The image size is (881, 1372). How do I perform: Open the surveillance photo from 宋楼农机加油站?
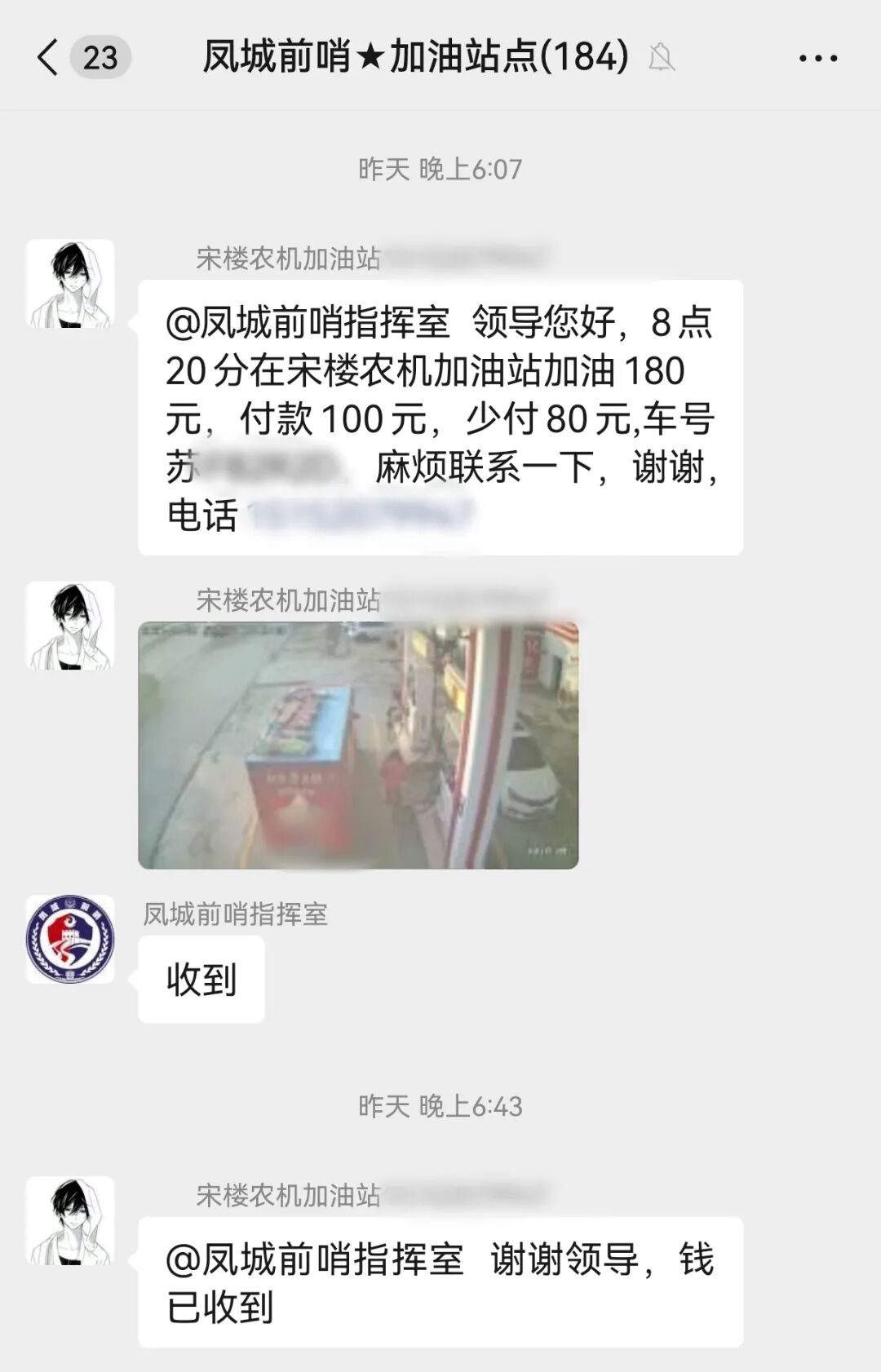click(x=358, y=745)
